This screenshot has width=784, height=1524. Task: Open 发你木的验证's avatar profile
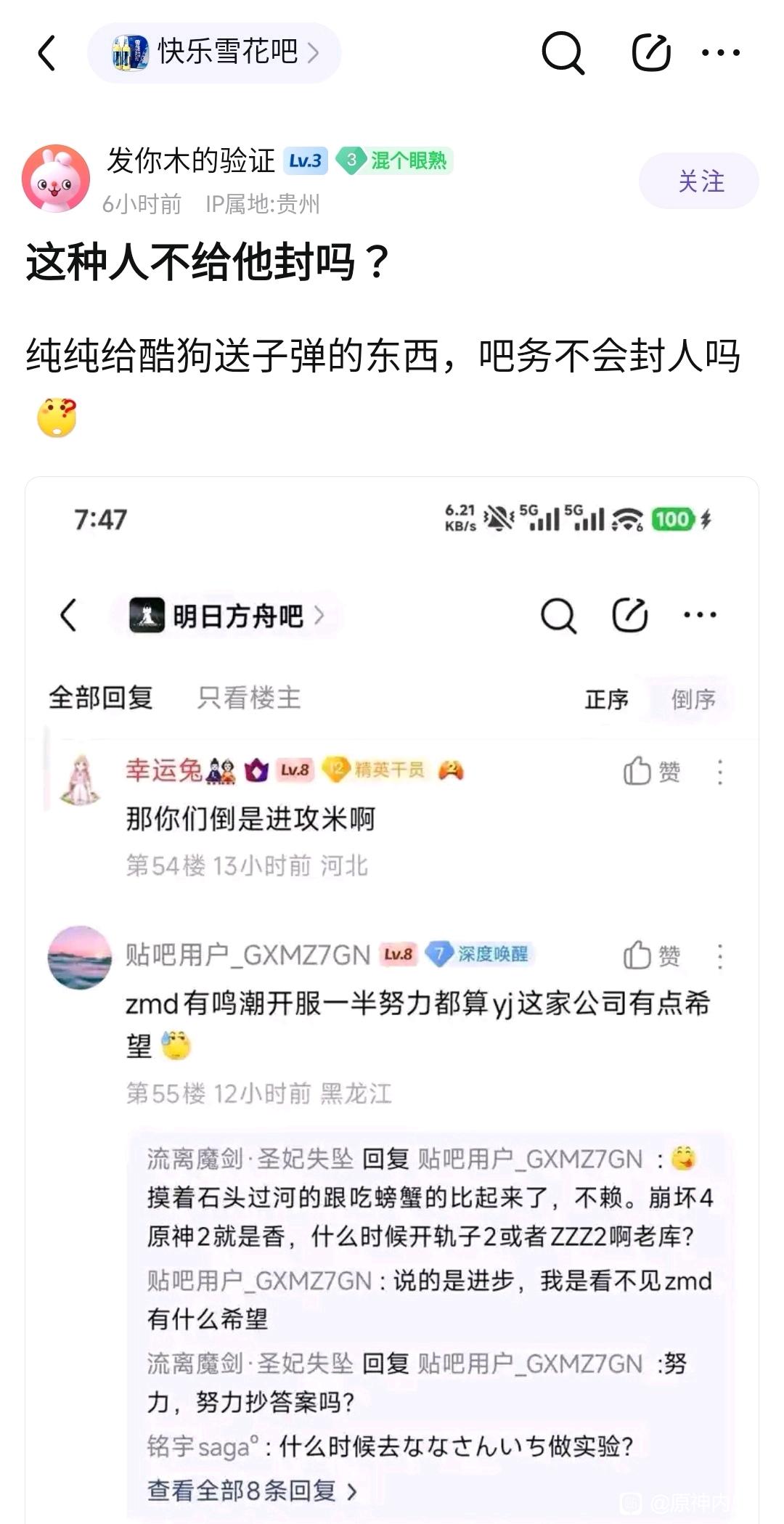coord(56,179)
